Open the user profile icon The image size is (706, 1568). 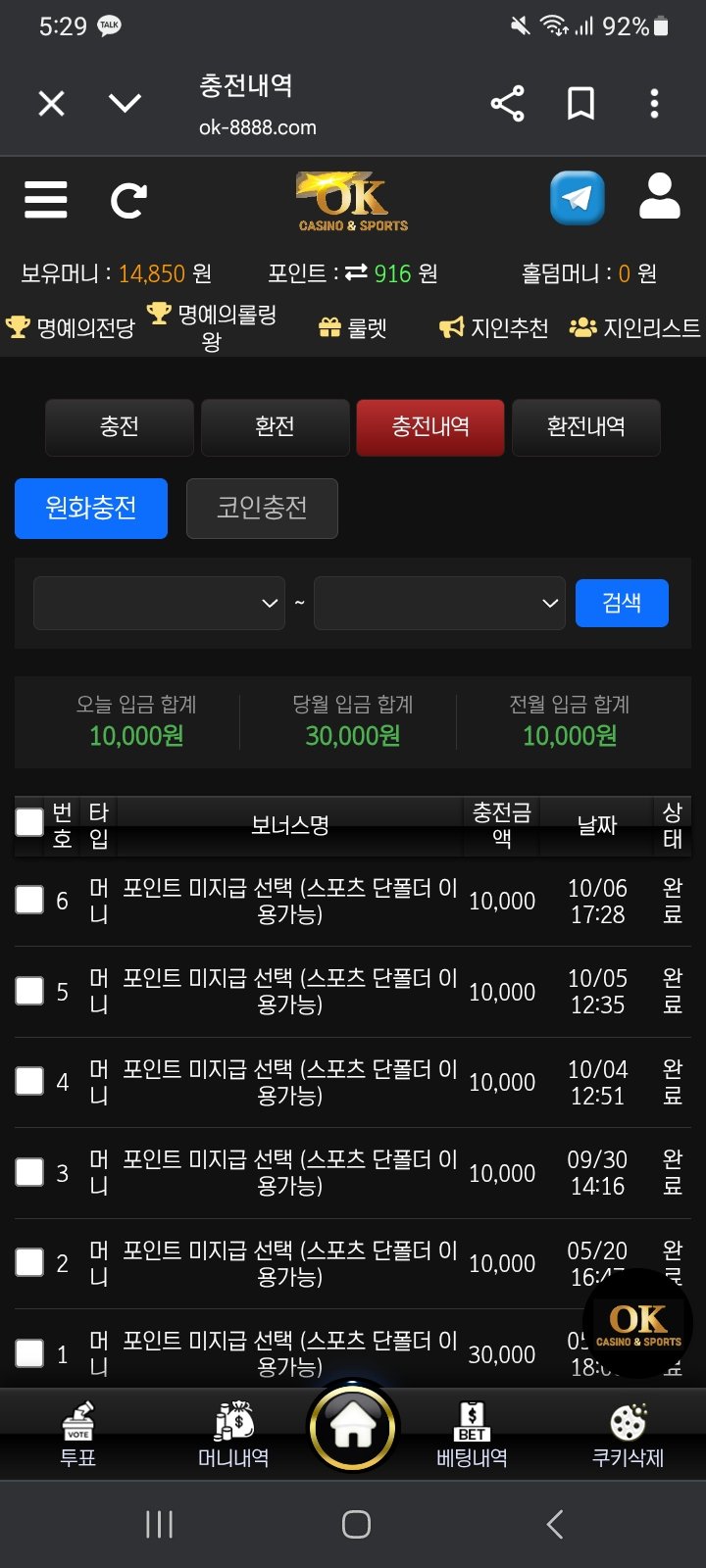tap(659, 196)
